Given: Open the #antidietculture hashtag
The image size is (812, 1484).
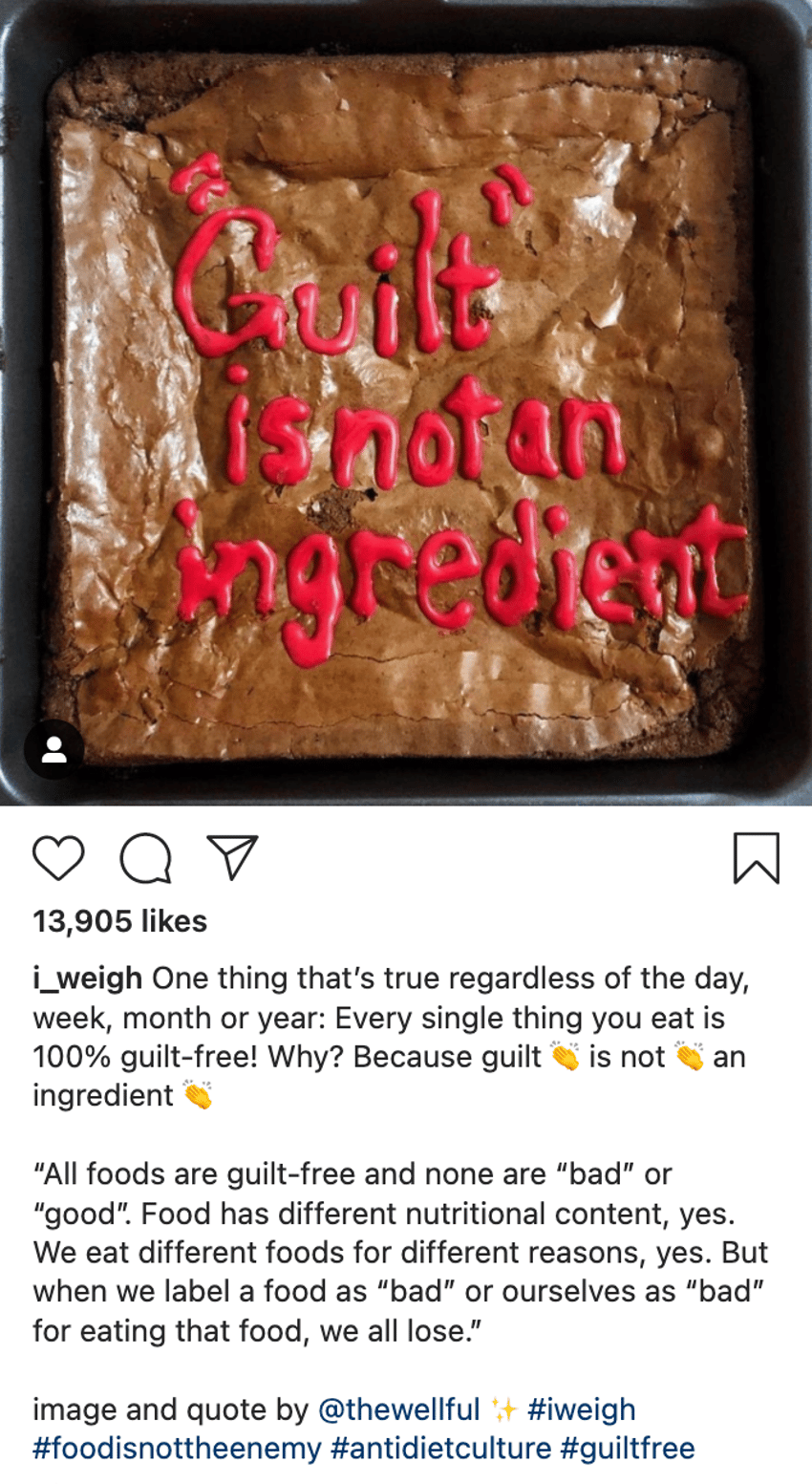Looking at the screenshot, I should pos(440,1449).
